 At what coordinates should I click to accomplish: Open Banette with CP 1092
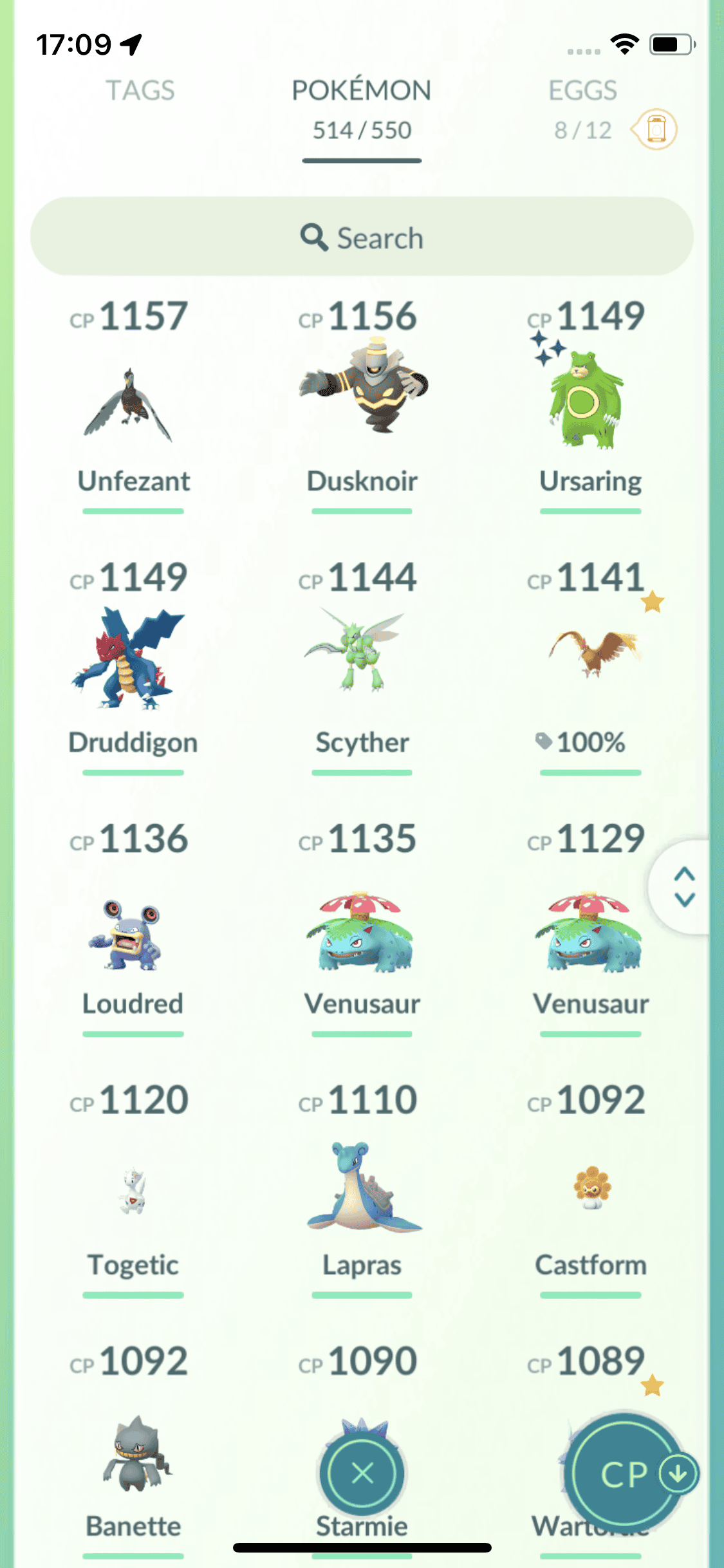click(133, 1455)
